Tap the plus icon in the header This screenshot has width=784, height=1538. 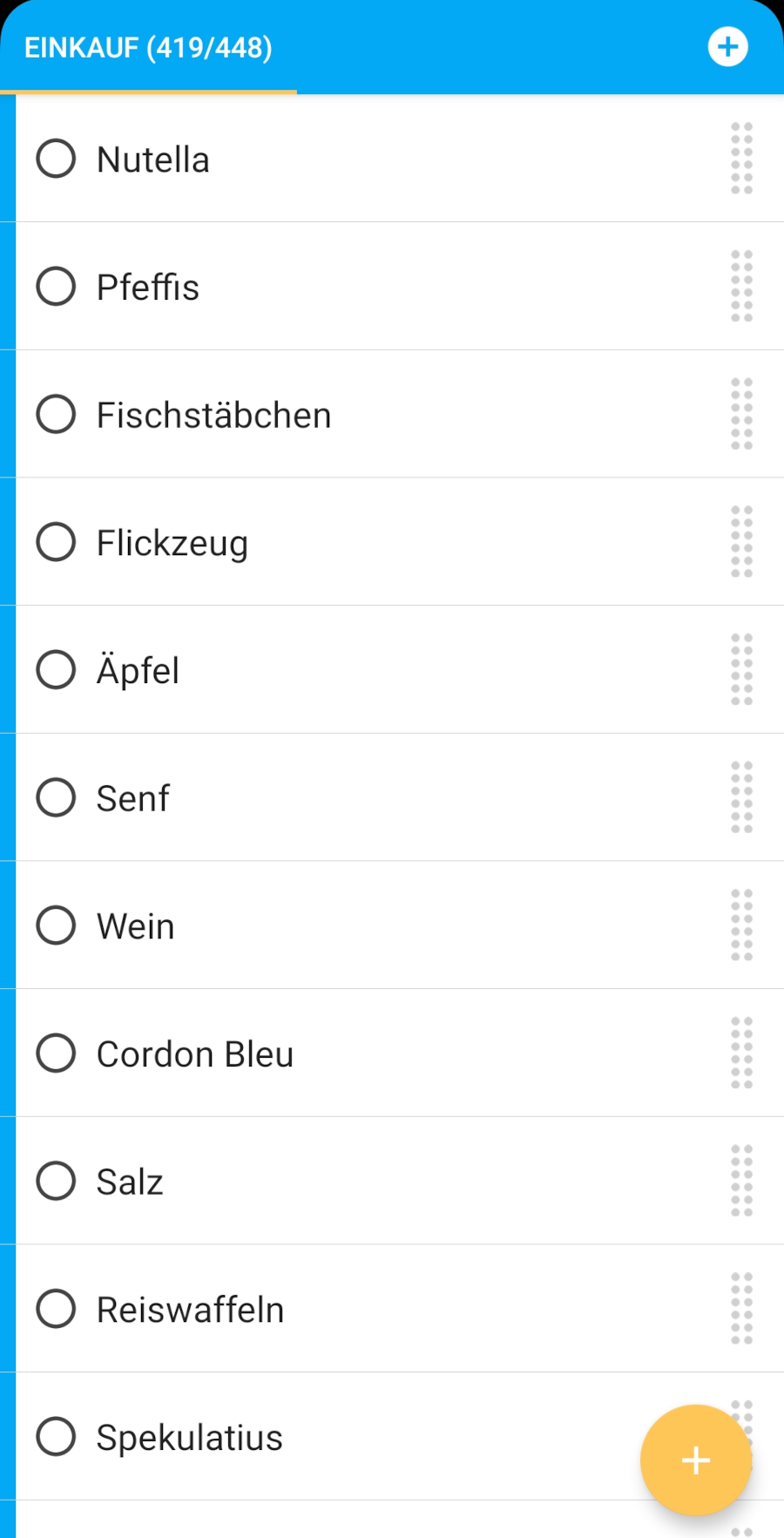pyautogui.click(x=728, y=47)
